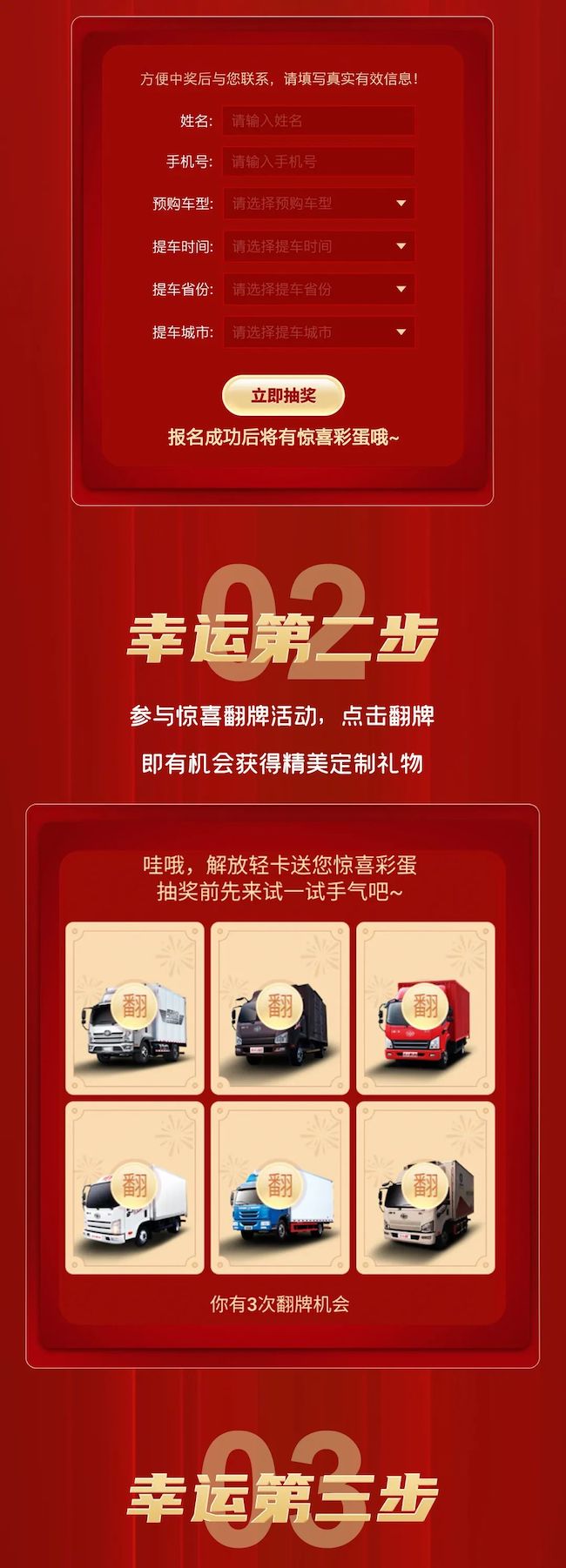Flip the card with the red truck
The image size is (566, 1568).
tap(426, 1008)
